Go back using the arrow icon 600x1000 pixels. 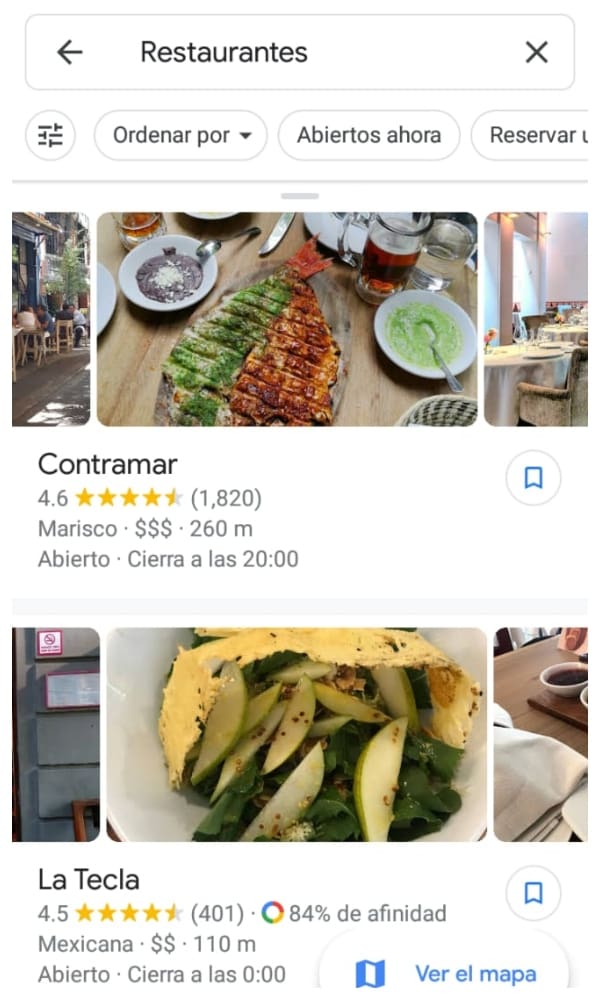69,52
